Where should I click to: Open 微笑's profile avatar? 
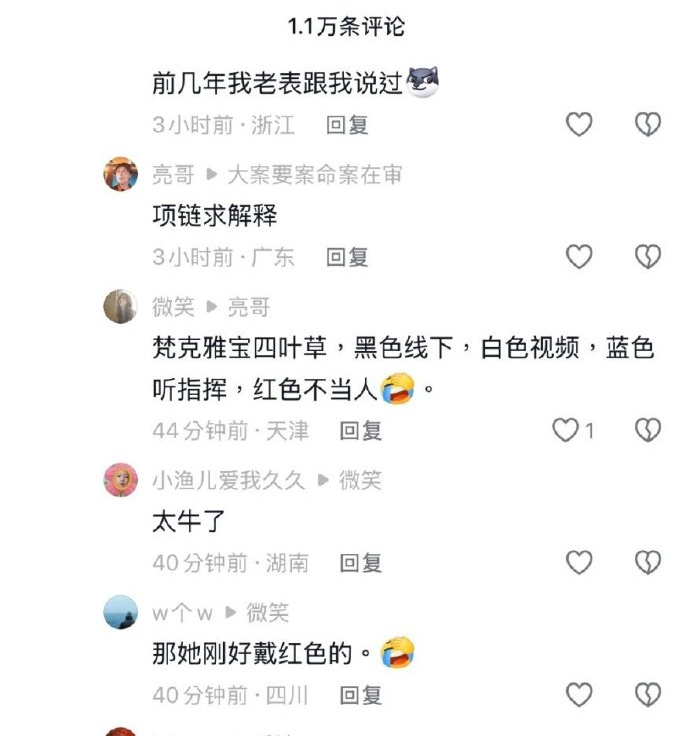[121, 306]
